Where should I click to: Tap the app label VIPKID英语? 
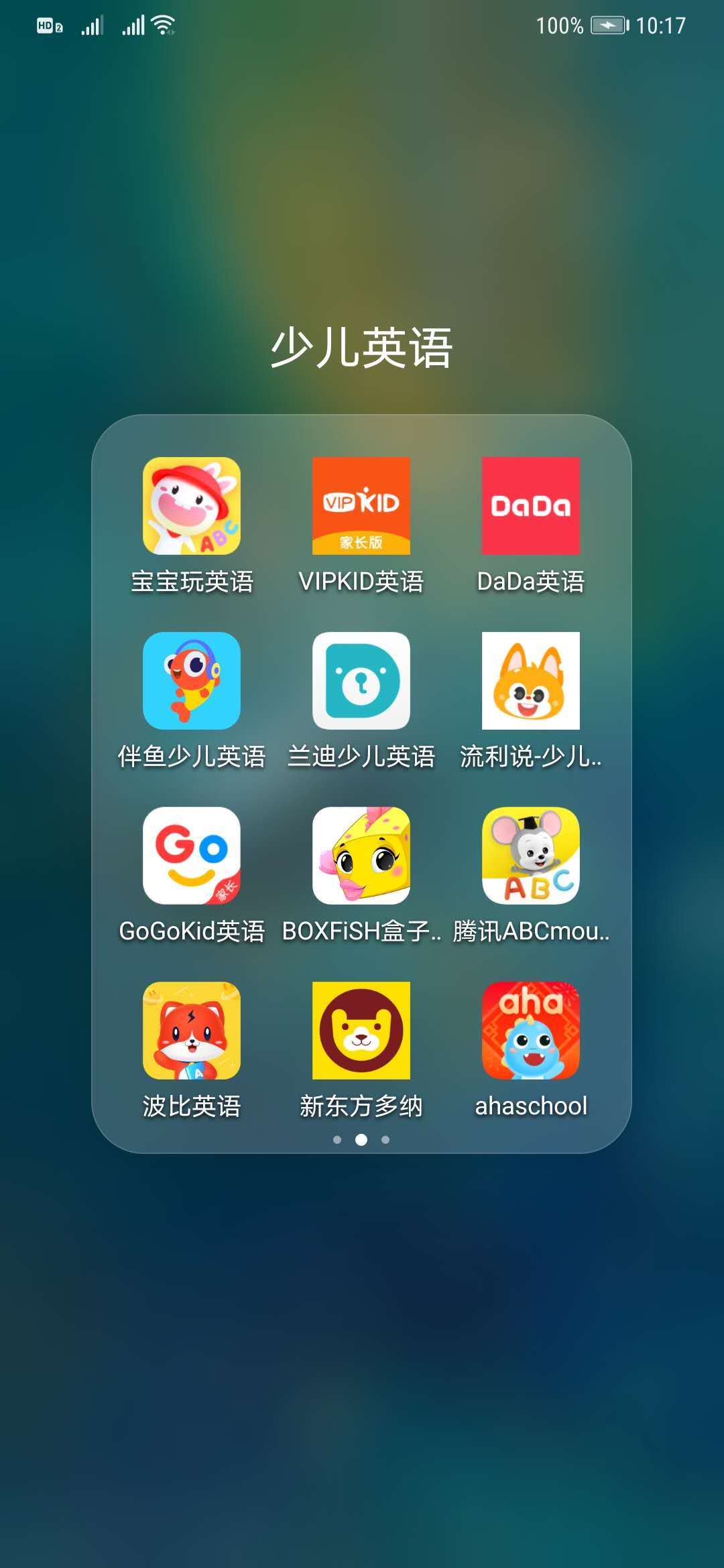click(x=360, y=582)
